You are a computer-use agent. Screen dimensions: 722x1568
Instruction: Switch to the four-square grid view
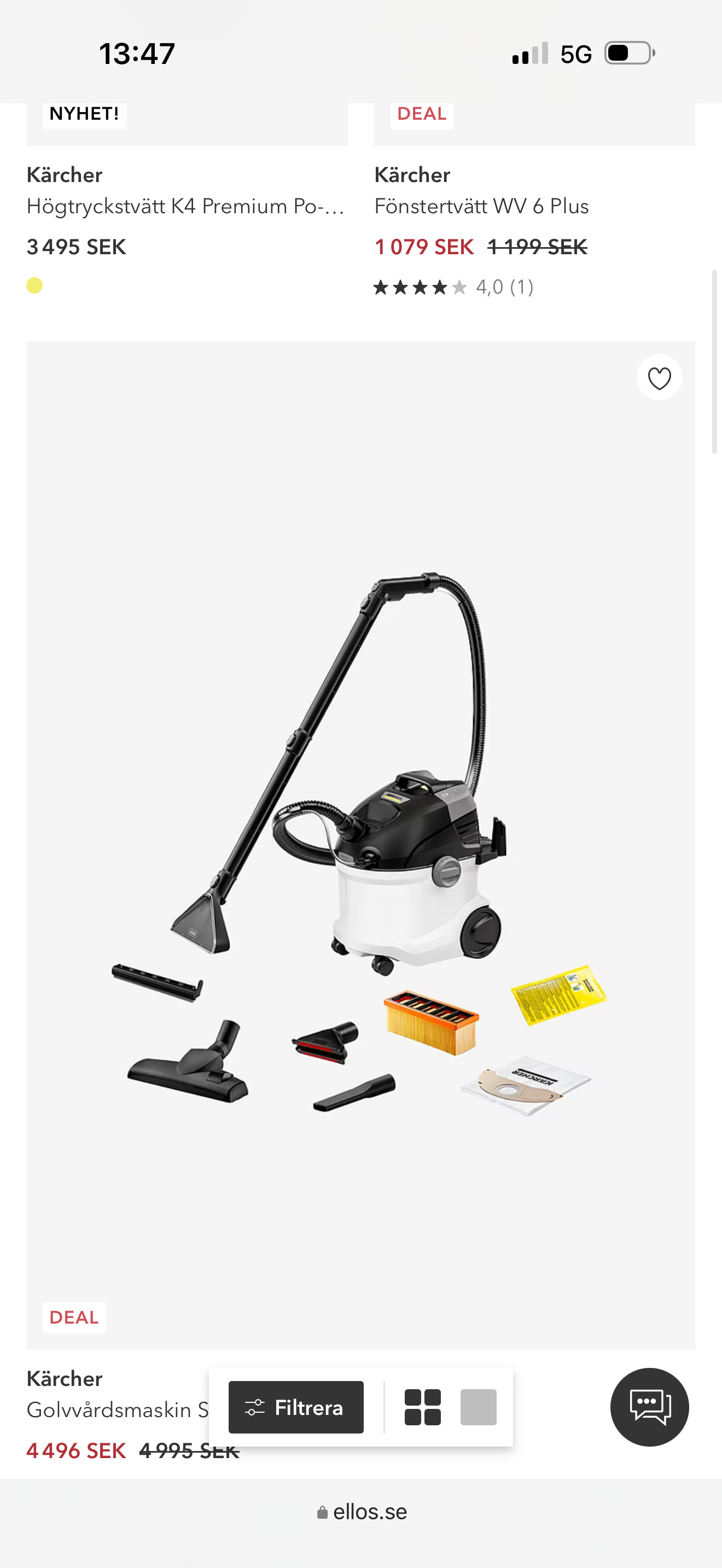[422, 1407]
